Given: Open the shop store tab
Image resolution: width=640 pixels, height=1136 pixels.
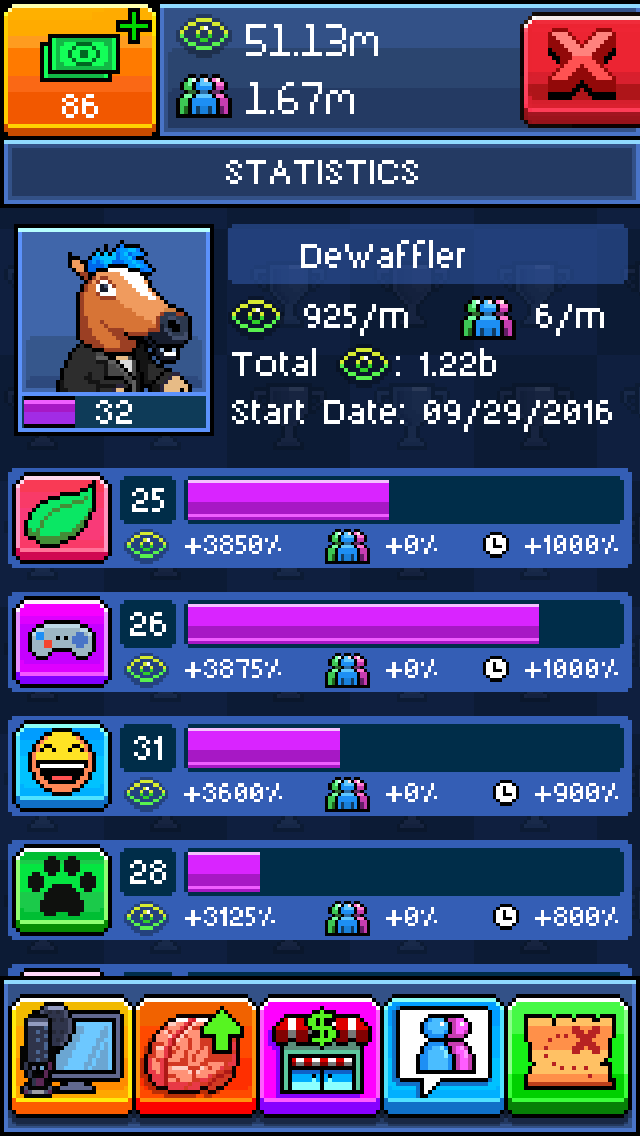Looking at the screenshot, I should pyautogui.click(x=320, y=1055).
